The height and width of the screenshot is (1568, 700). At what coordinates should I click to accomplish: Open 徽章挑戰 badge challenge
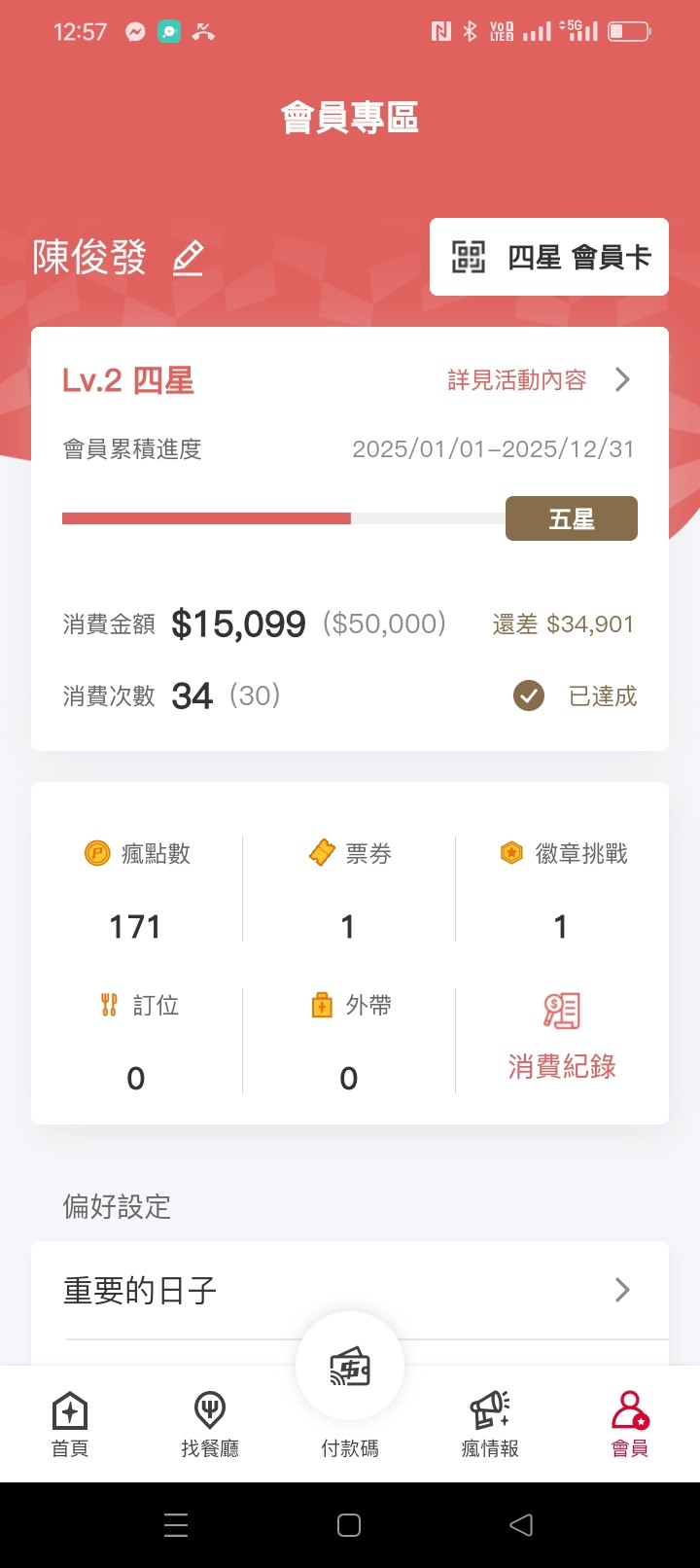[562, 888]
